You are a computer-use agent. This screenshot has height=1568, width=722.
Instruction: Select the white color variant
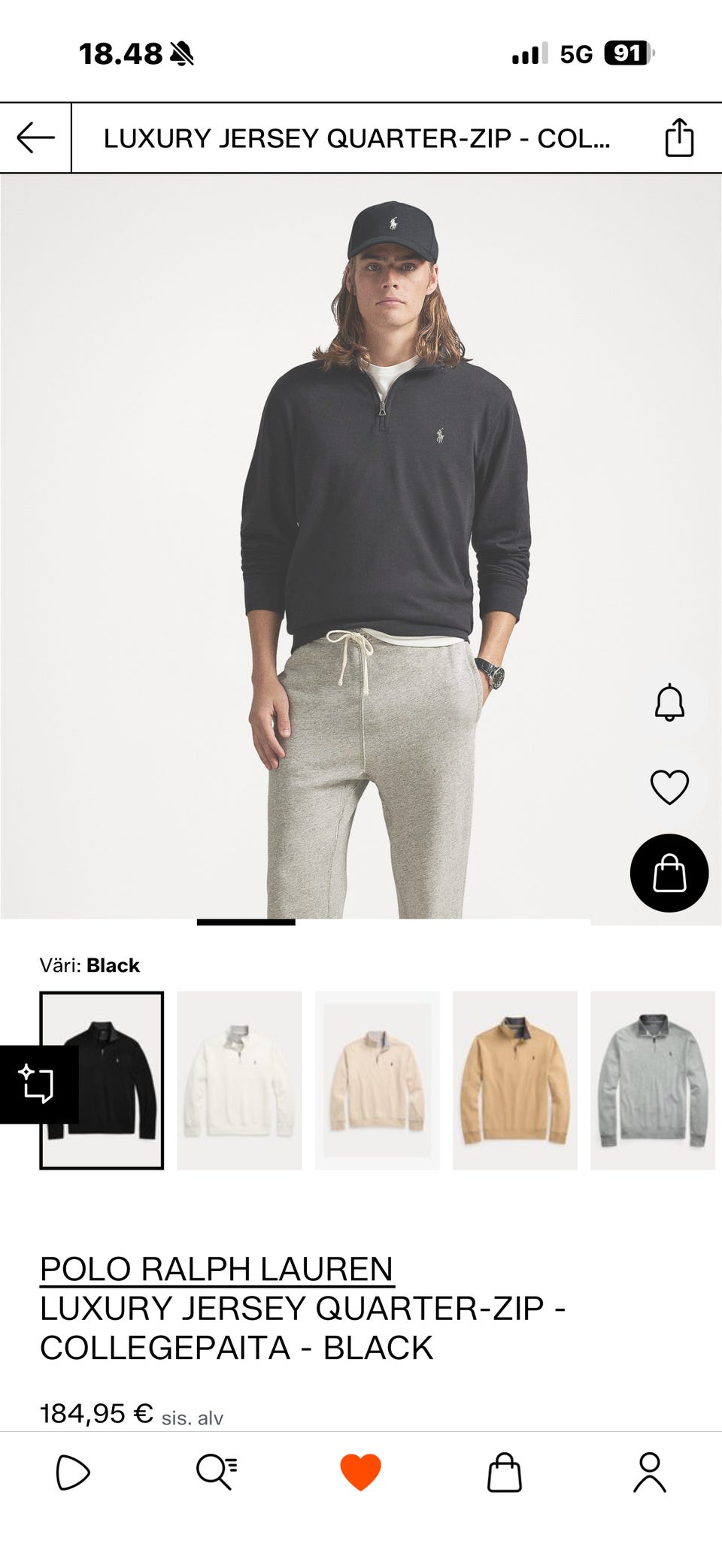[239, 1080]
